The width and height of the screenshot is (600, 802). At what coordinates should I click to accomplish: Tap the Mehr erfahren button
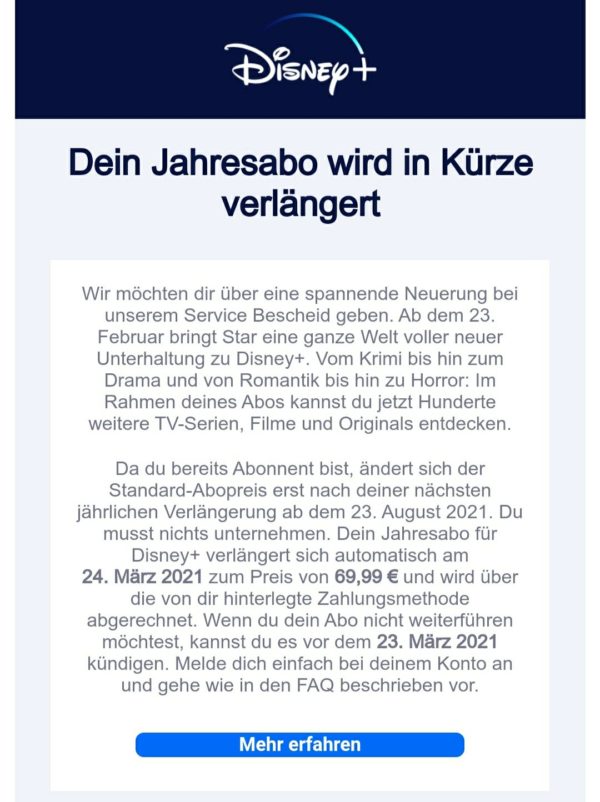coord(300,744)
